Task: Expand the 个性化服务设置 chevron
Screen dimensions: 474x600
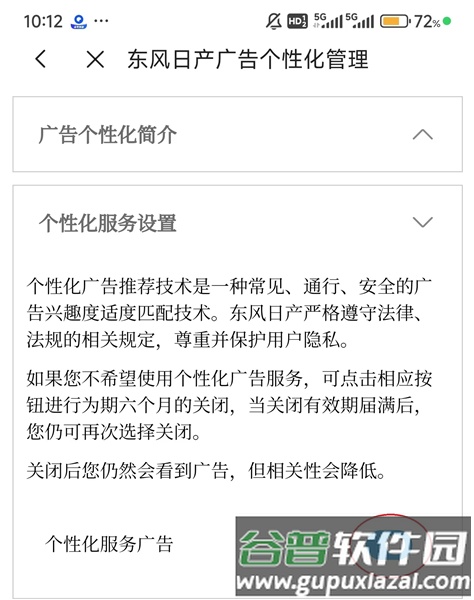Action: click(x=422, y=222)
